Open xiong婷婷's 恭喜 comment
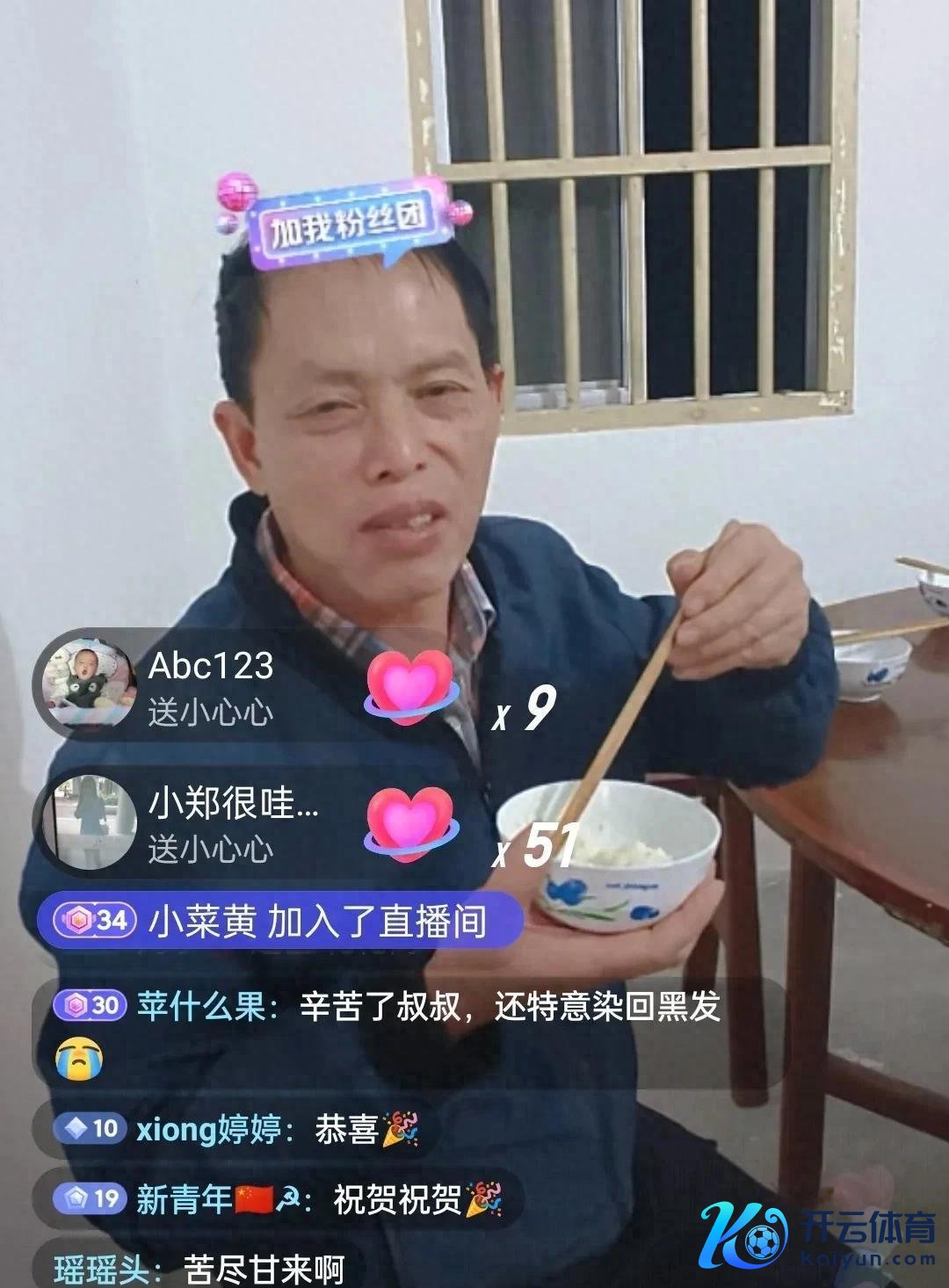The width and height of the screenshot is (949, 1288). click(x=237, y=1129)
